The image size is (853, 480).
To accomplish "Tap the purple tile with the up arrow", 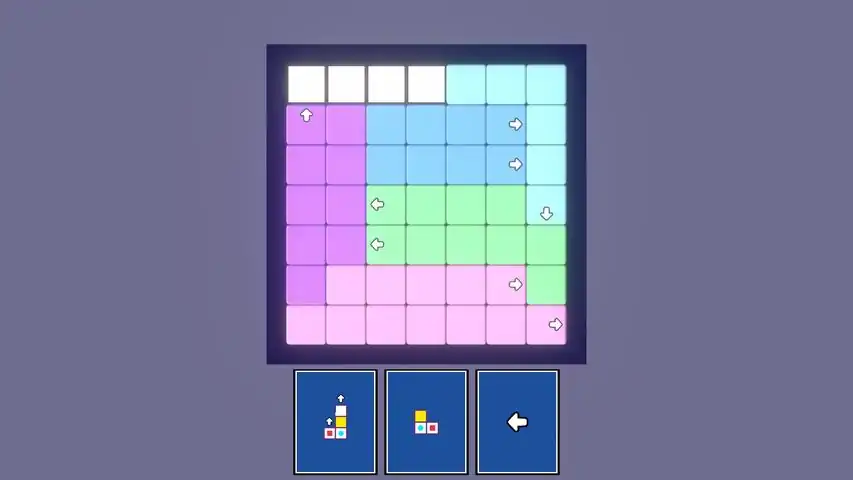I will click(306, 124).
